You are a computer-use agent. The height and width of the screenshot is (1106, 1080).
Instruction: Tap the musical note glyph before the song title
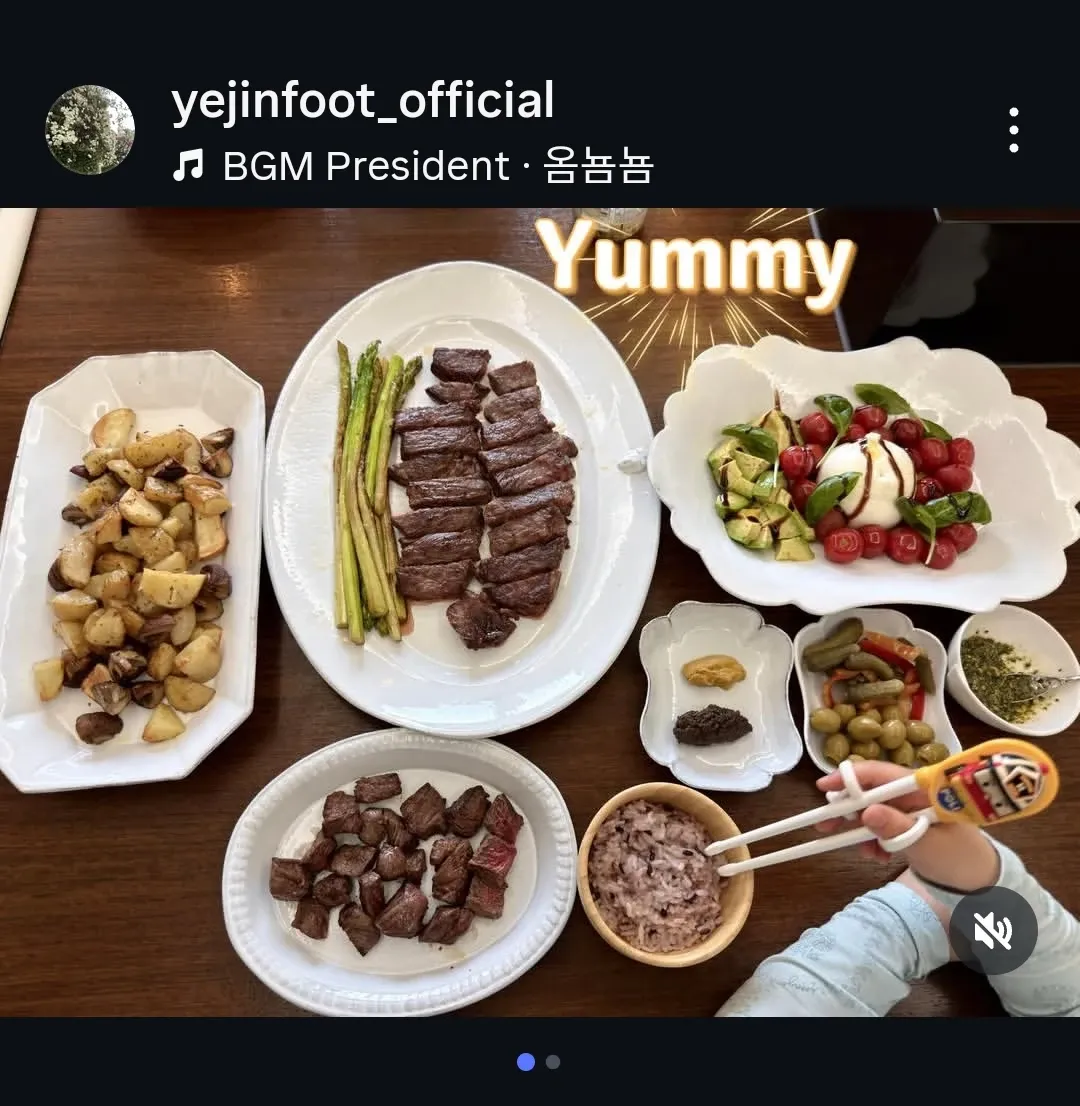tap(191, 165)
